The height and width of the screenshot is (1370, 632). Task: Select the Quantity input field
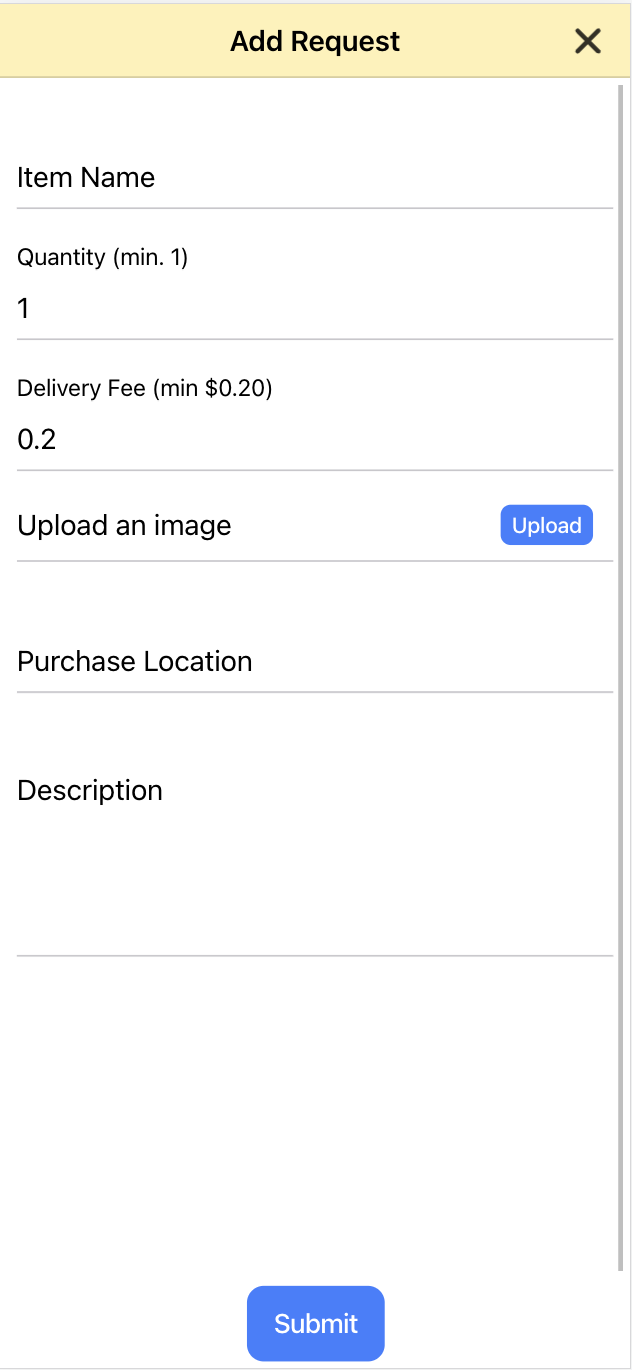[314, 309]
